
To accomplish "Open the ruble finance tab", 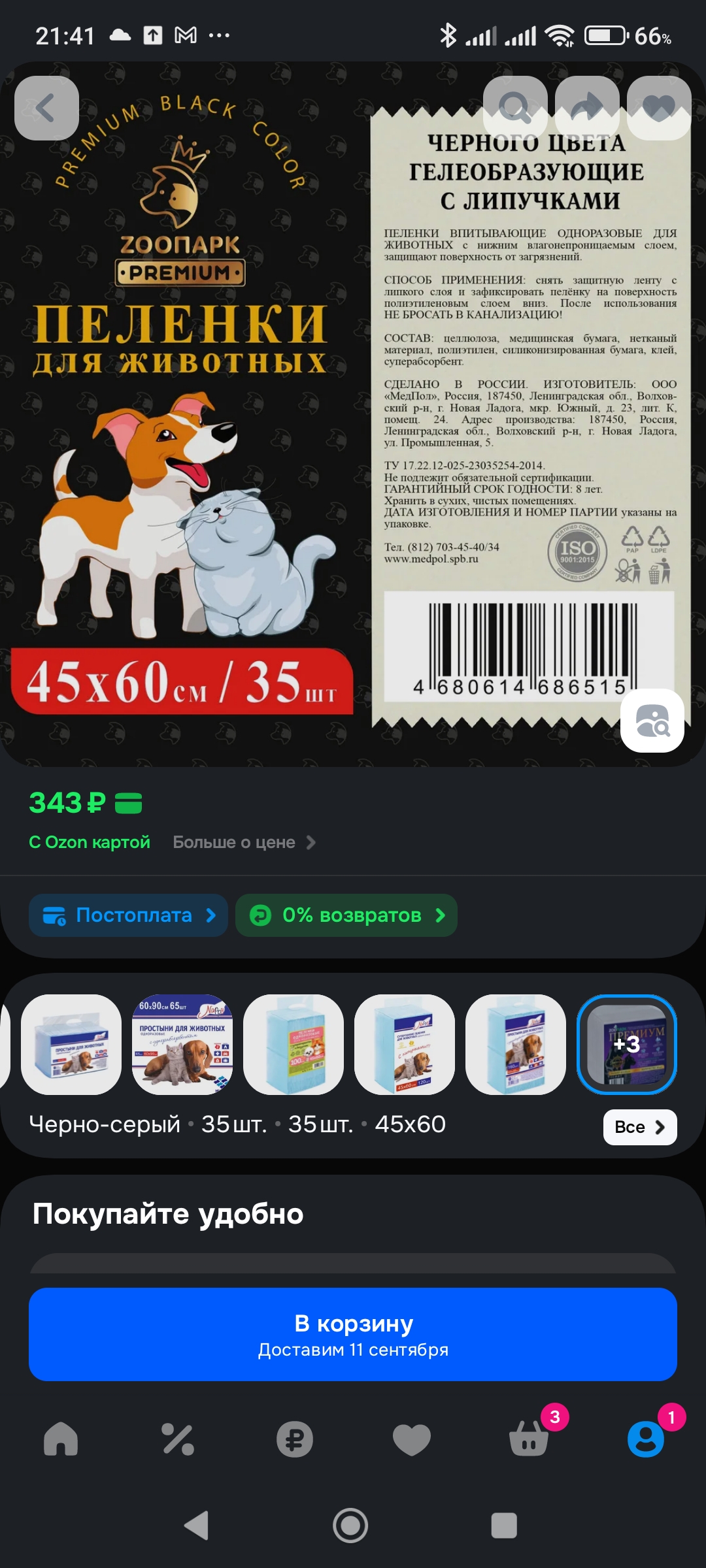I will pyautogui.click(x=295, y=1439).
